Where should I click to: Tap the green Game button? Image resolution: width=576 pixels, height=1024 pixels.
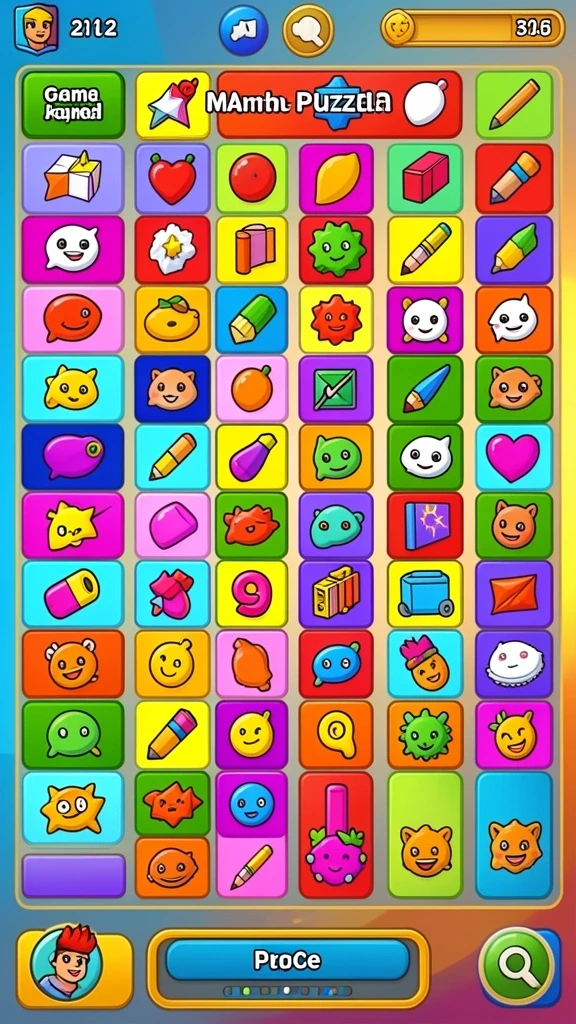73,104
